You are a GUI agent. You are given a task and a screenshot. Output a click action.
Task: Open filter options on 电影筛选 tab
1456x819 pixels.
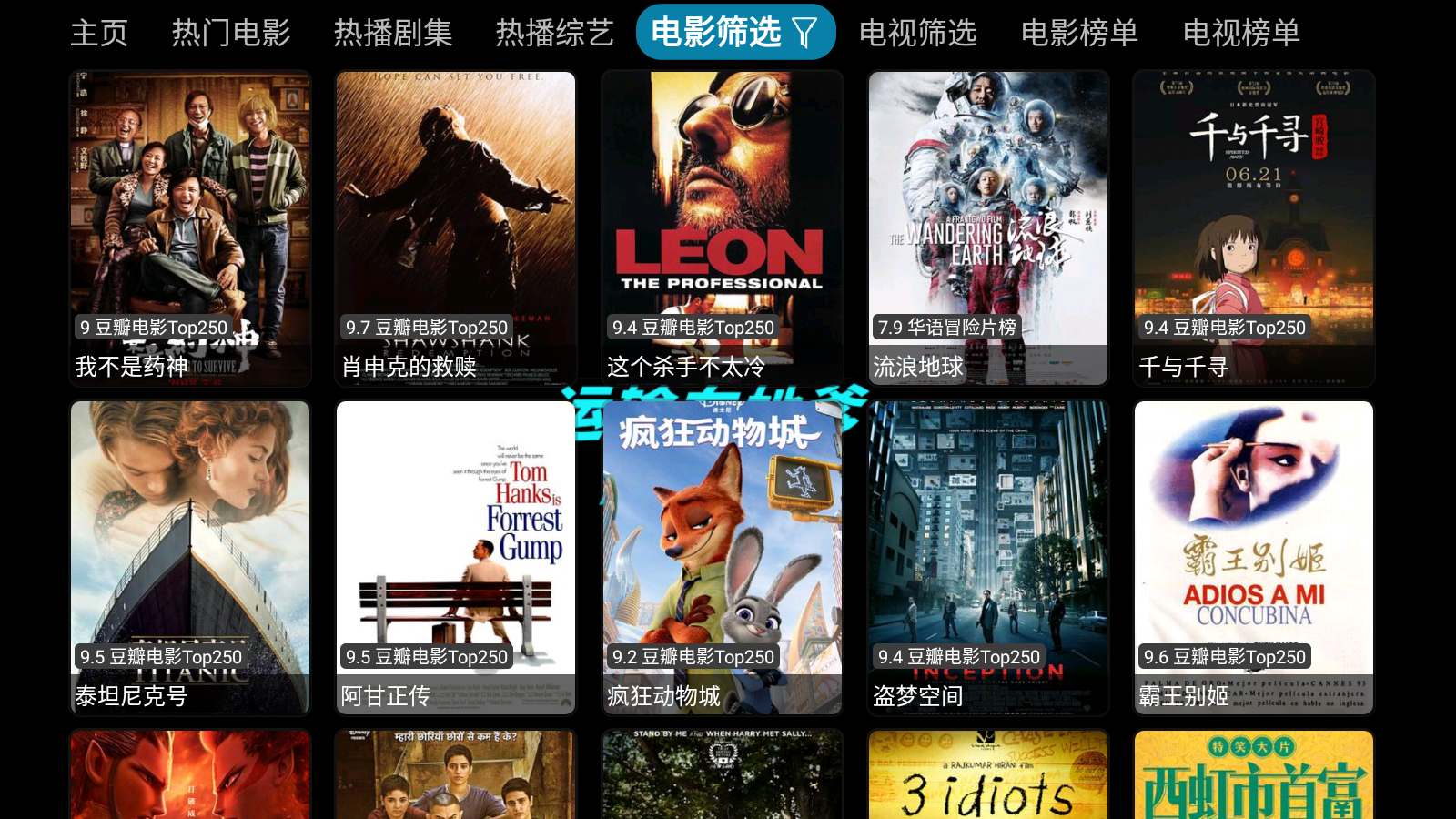click(735, 33)
